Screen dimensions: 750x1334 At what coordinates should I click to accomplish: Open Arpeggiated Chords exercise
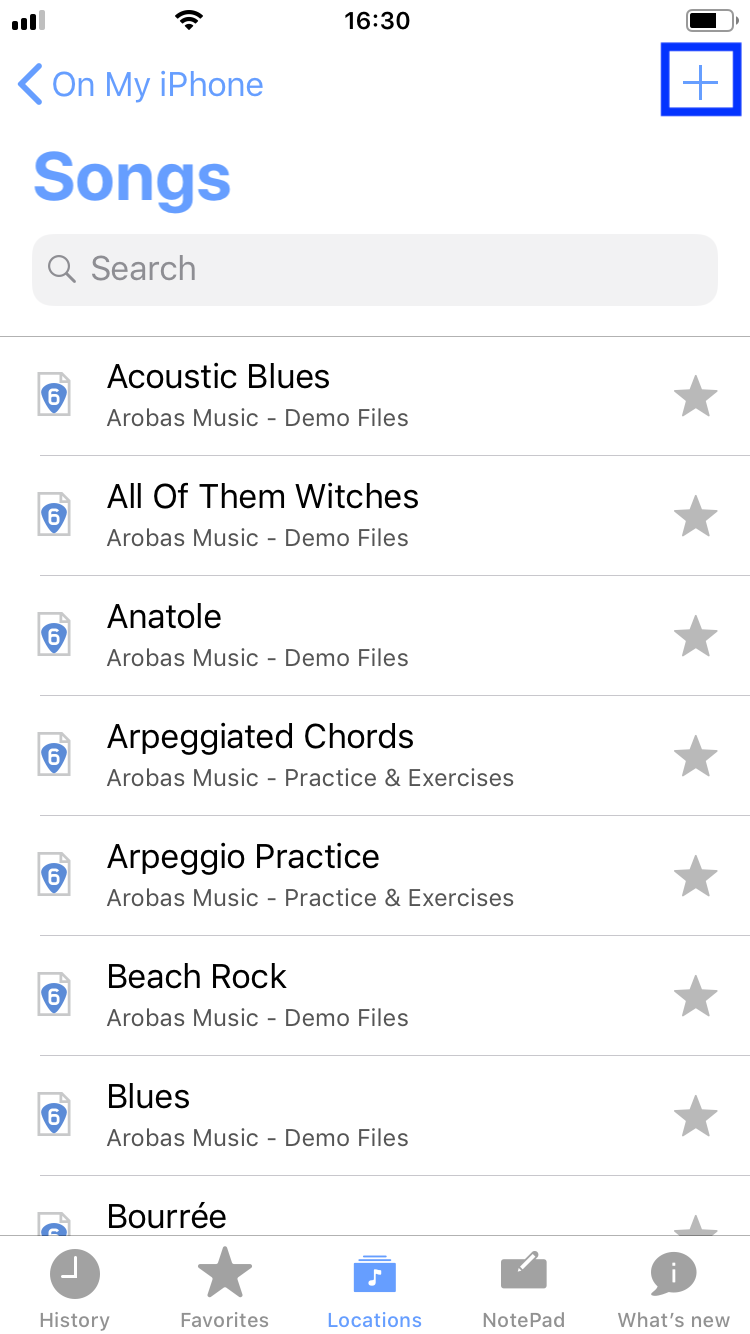375,756
